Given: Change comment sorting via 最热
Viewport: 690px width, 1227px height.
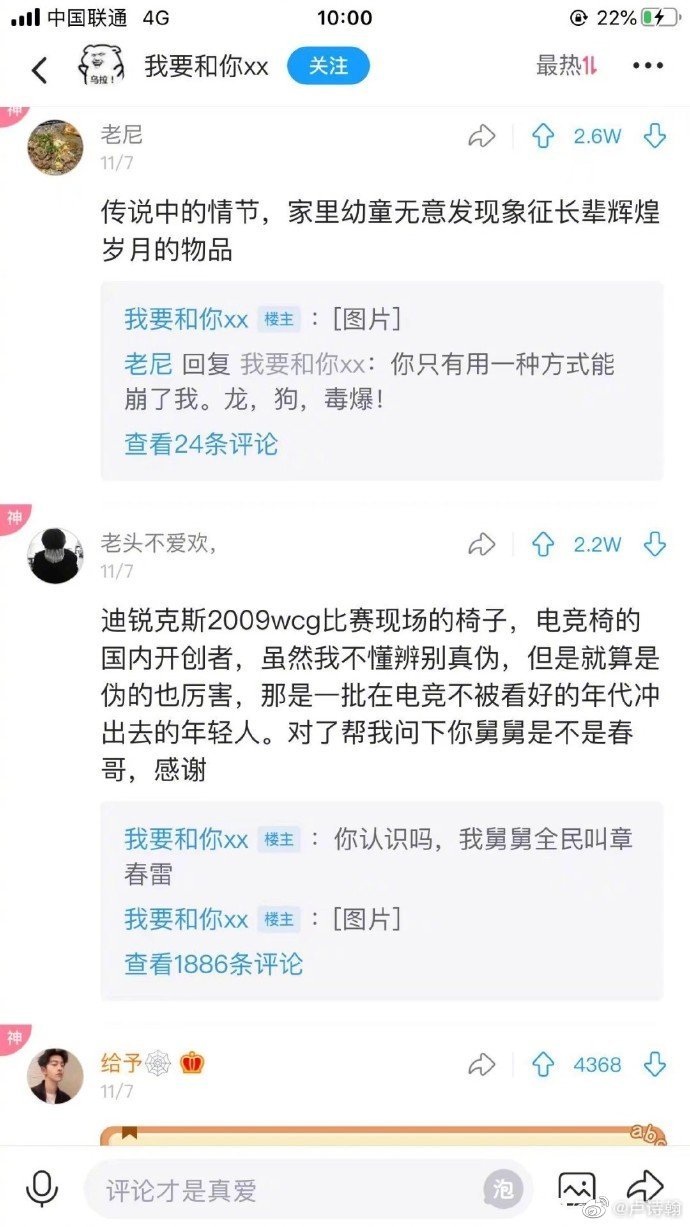Looking at the screenshot, I should pos(567,66).
